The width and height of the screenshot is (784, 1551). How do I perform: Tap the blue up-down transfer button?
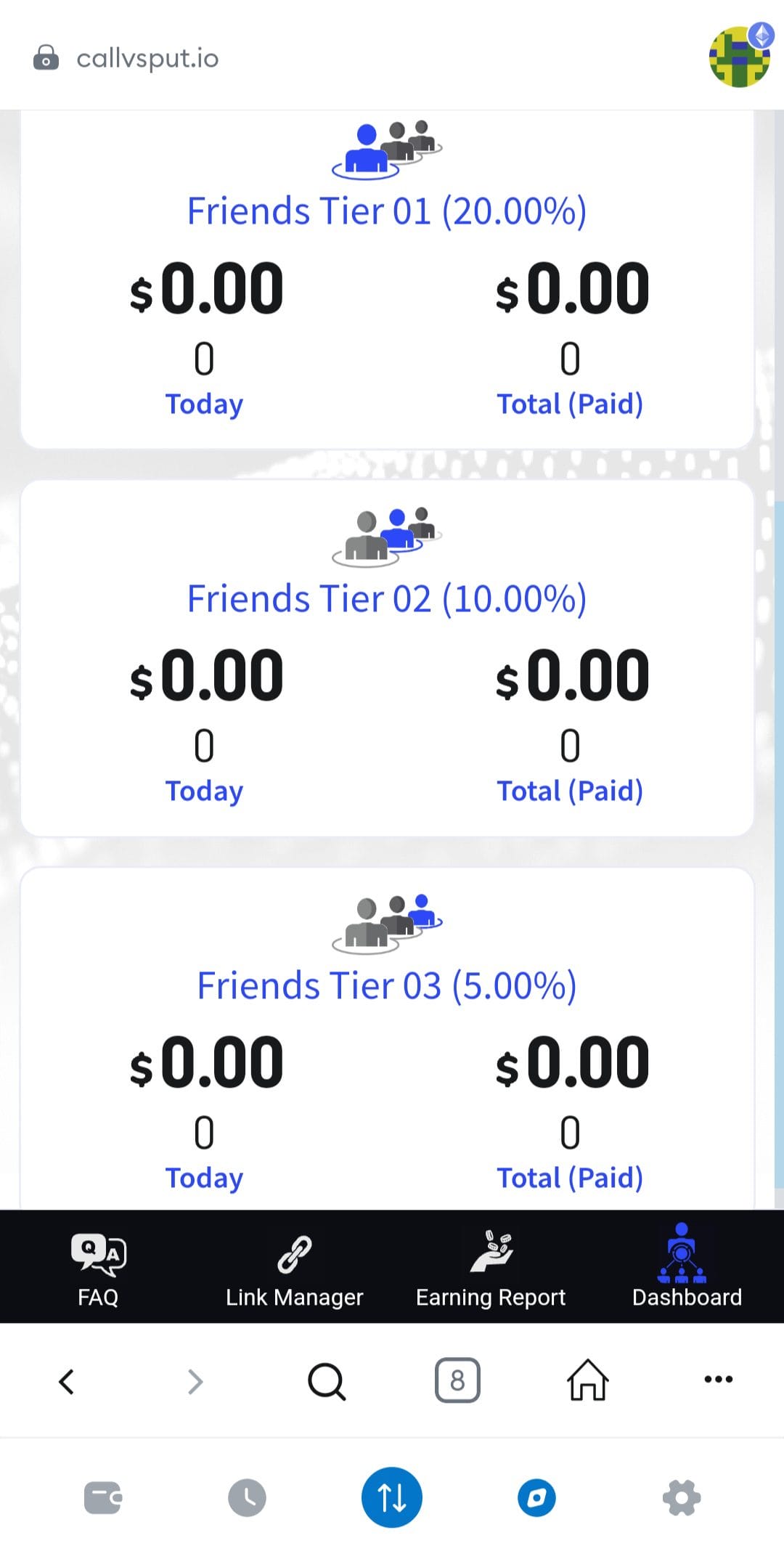tap(391, 1497)
